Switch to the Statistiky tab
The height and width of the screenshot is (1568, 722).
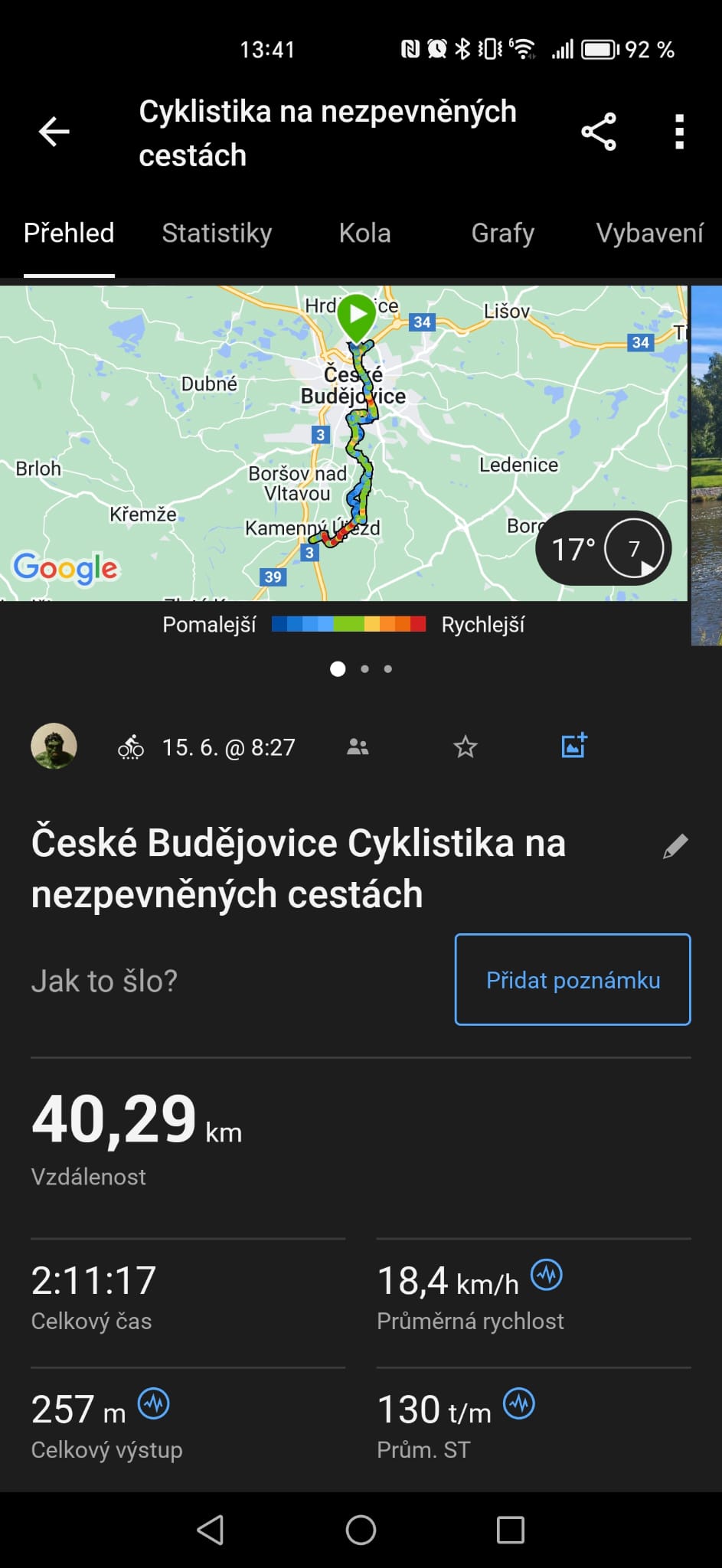217,234
